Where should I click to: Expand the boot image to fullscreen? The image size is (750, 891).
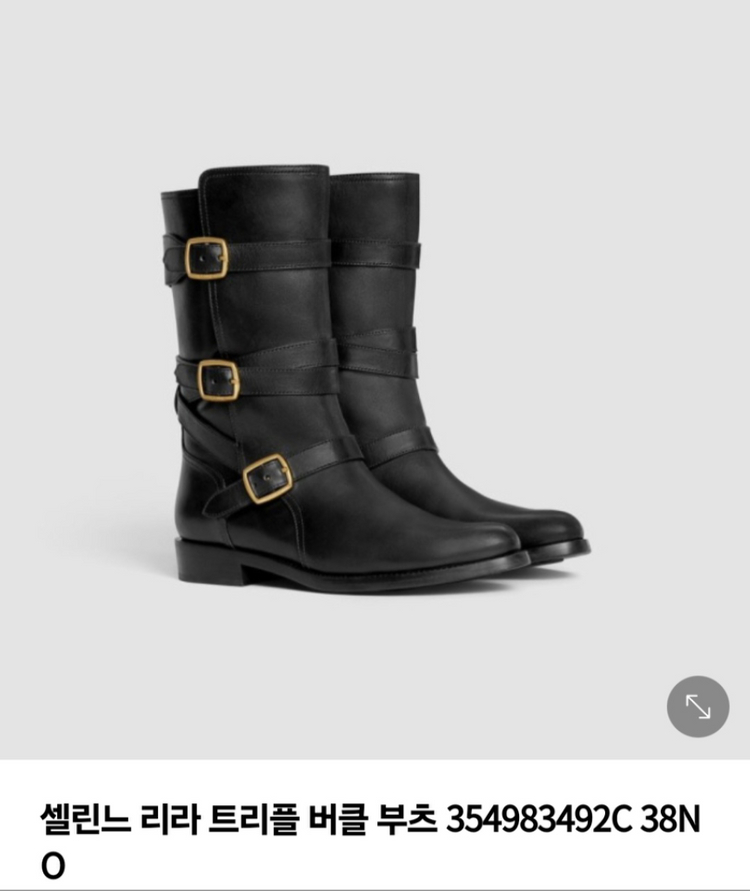(x=698, y=707)
